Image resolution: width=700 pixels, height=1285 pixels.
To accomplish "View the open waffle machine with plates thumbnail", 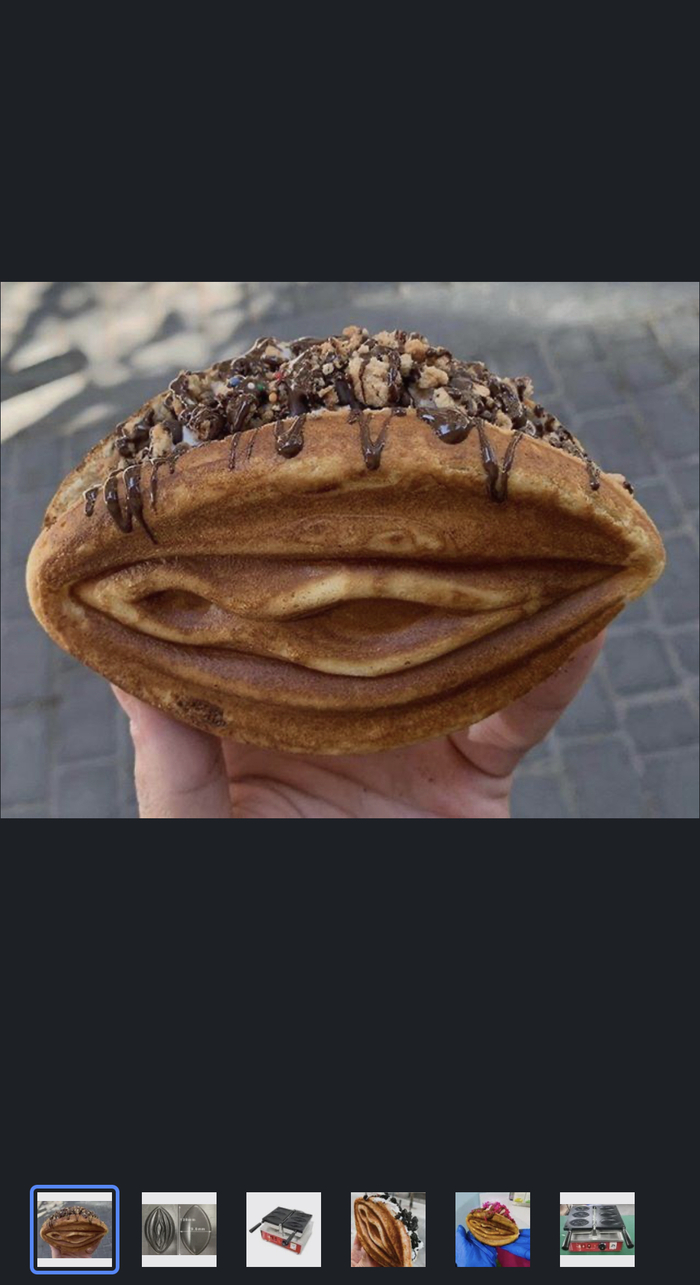I will [597, 1229].
